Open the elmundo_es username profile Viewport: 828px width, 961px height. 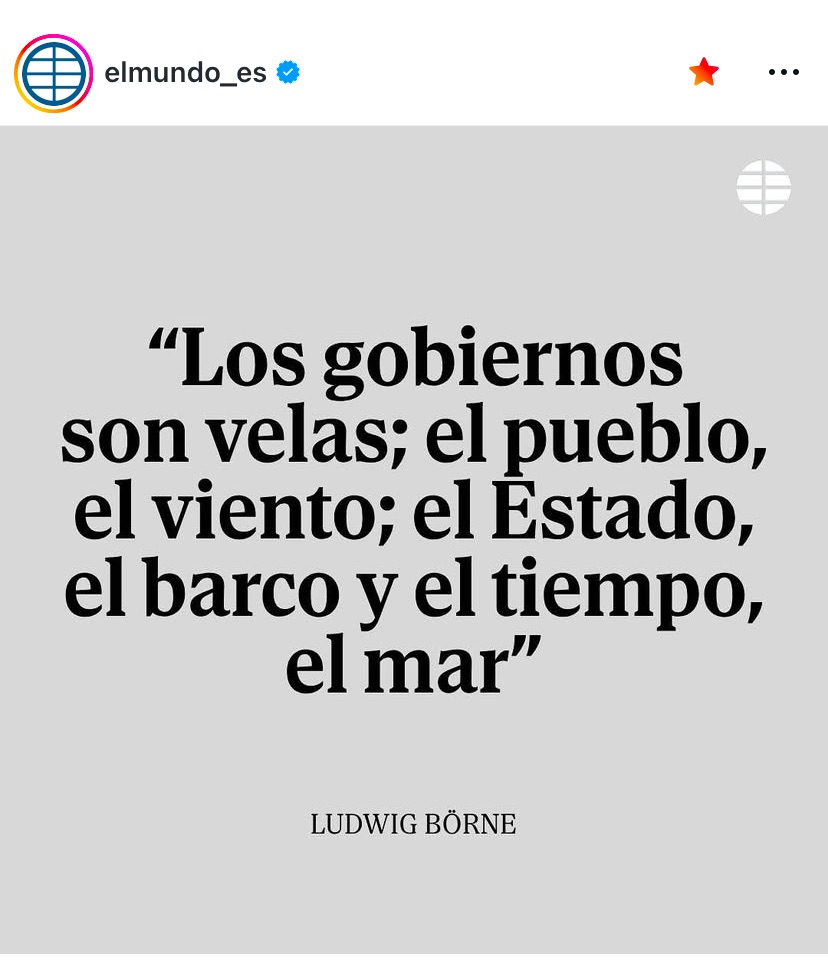185,73
